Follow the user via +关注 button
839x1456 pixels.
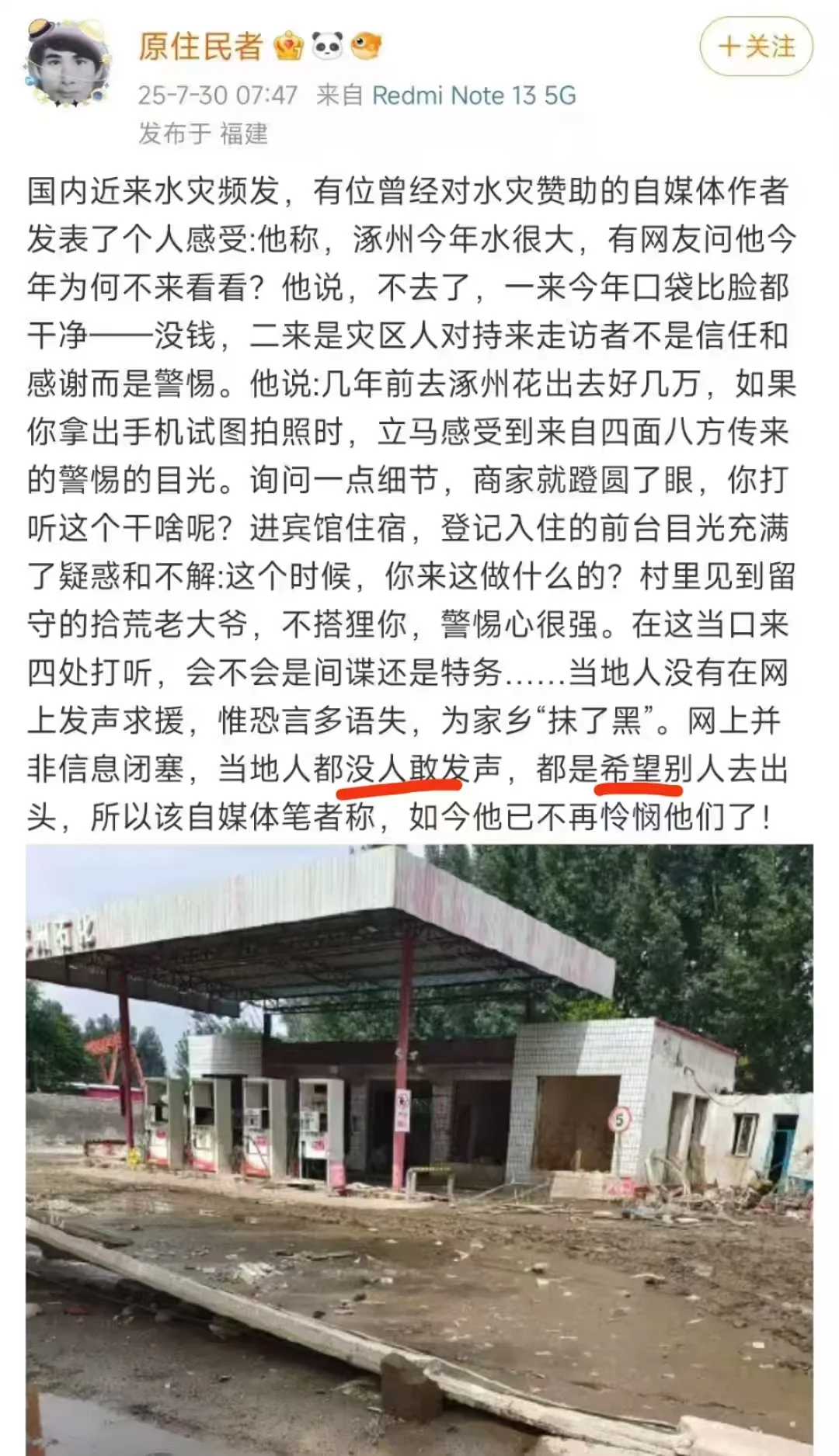pyautogui.click(x=756, y=47)
